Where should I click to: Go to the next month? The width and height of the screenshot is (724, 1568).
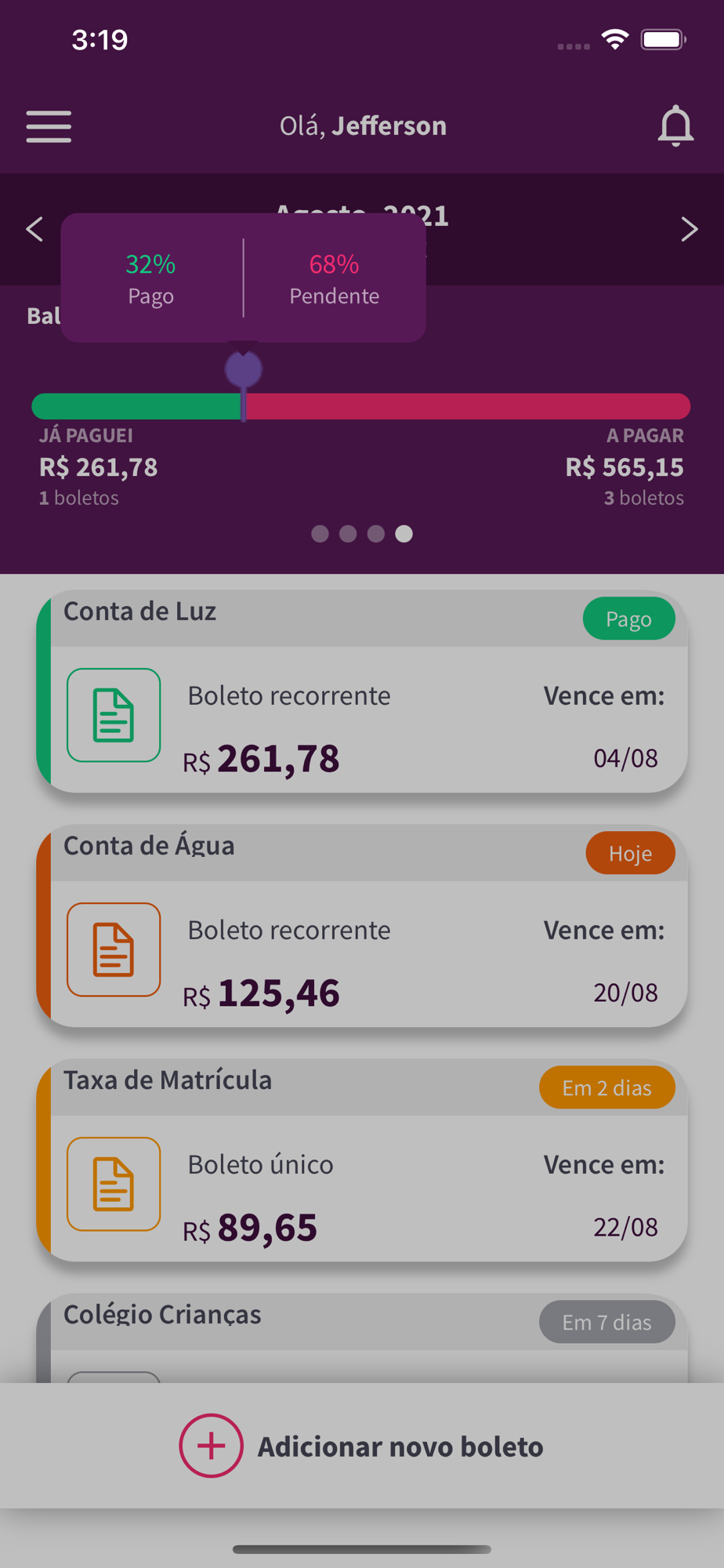coord(689,229)
